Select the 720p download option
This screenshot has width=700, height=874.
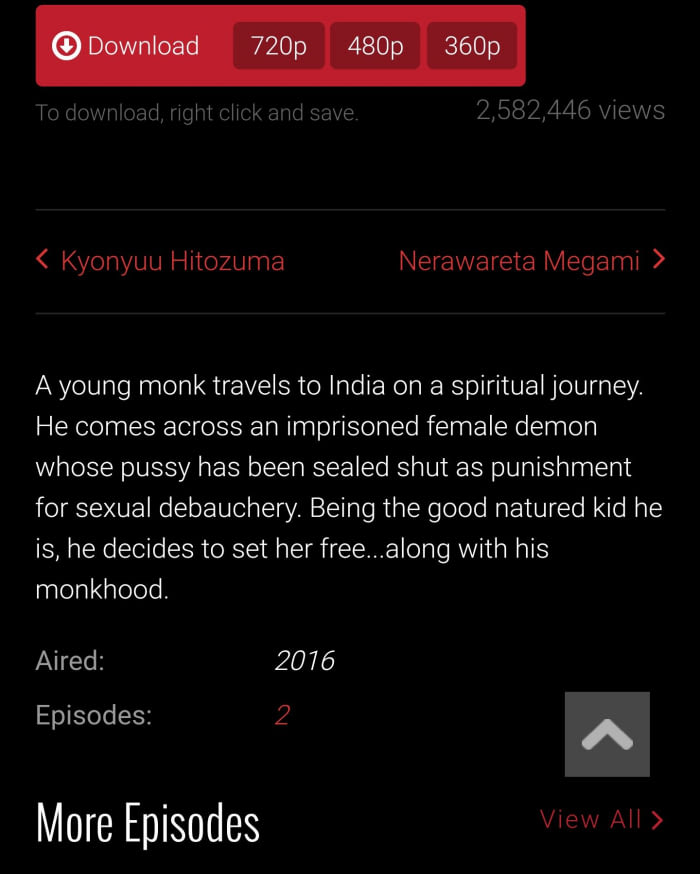(x=279, y=46)
